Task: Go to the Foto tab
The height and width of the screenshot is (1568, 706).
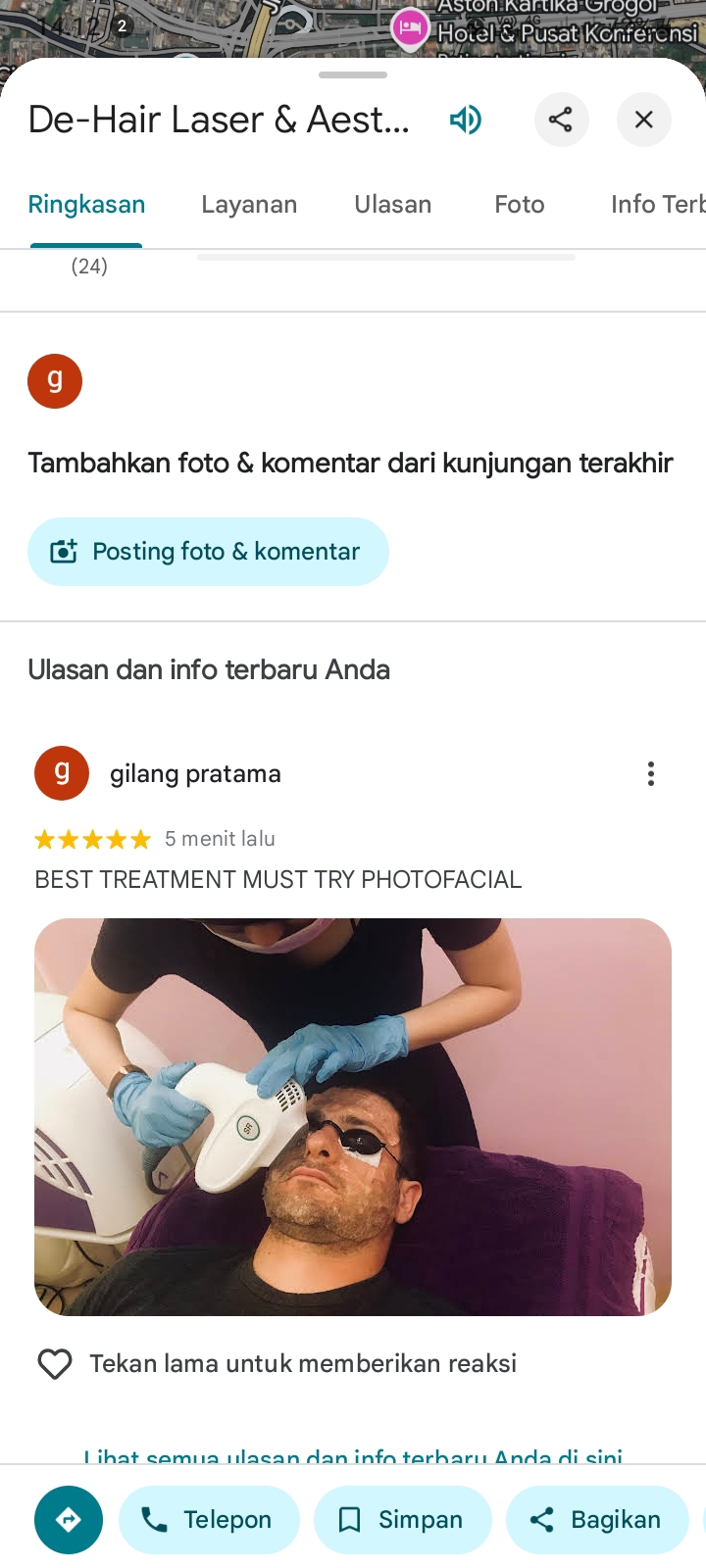Action: click(520, 204)
